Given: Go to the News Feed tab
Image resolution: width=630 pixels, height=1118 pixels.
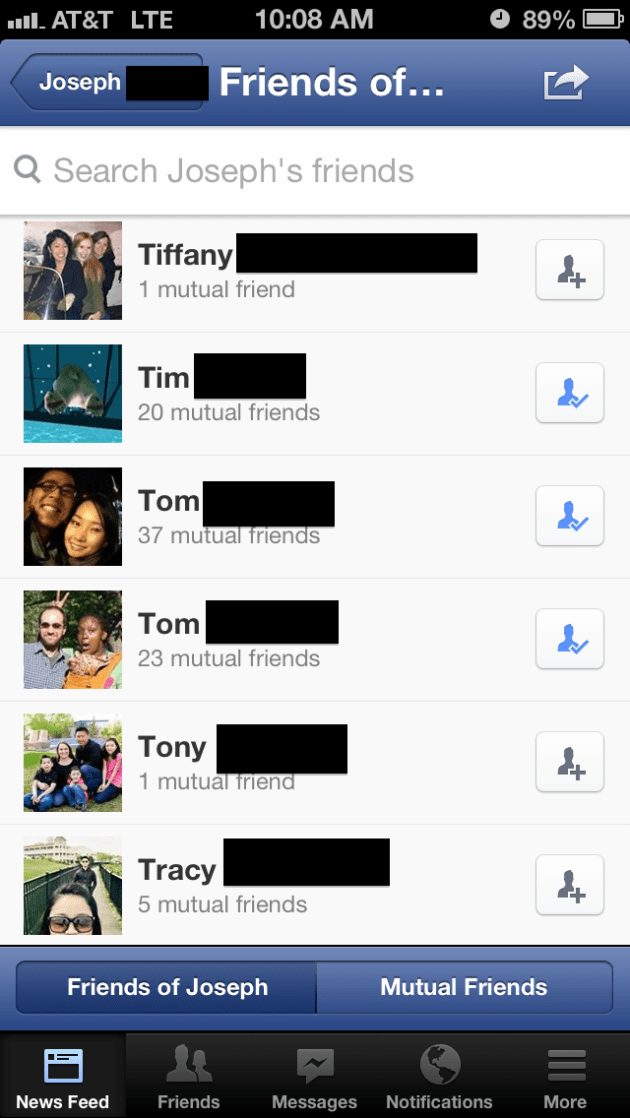Looking at the screenshot, I should 62,1076.
